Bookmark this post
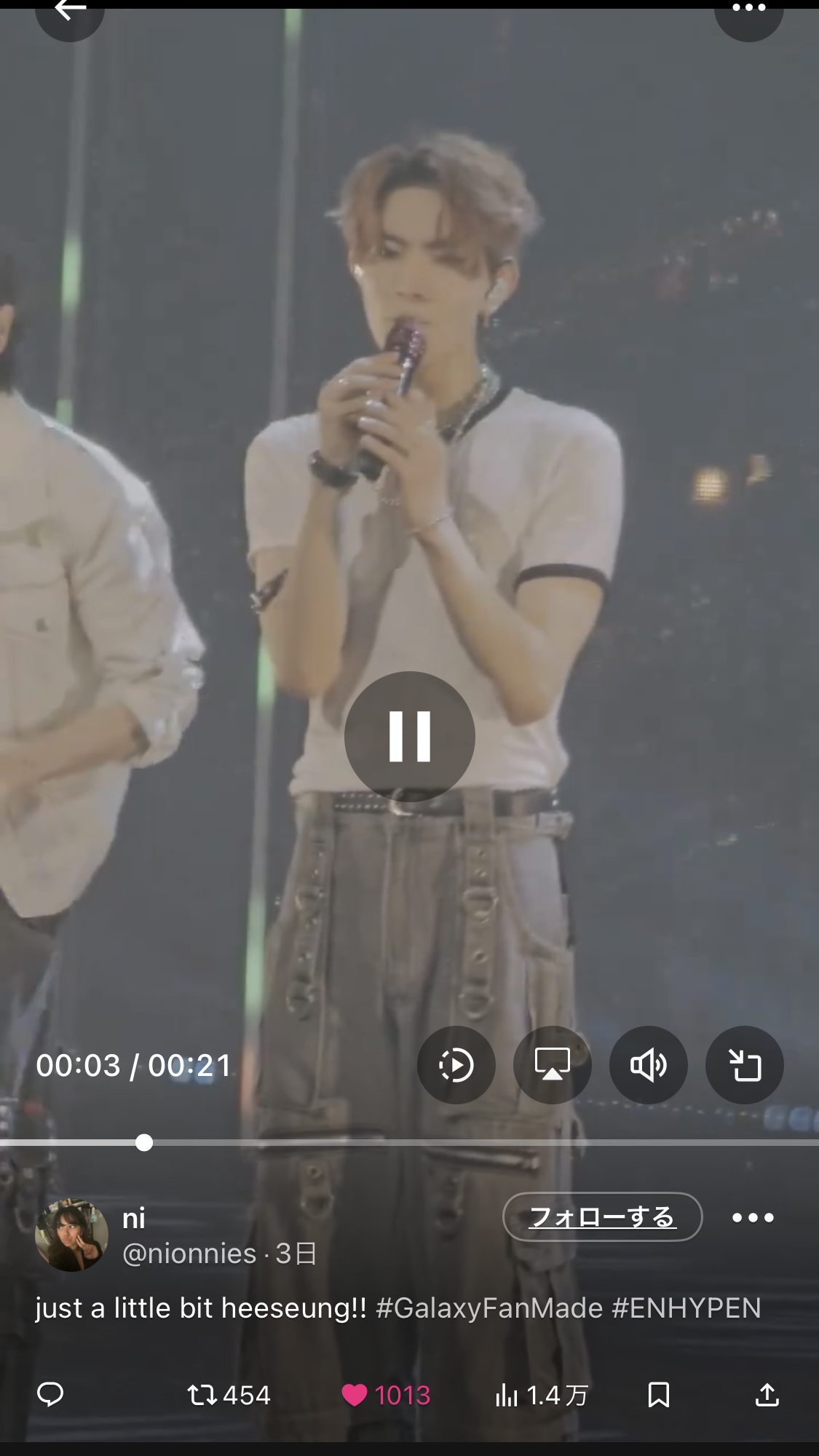Screen dimensions: 819x1456 (658, 1395)
